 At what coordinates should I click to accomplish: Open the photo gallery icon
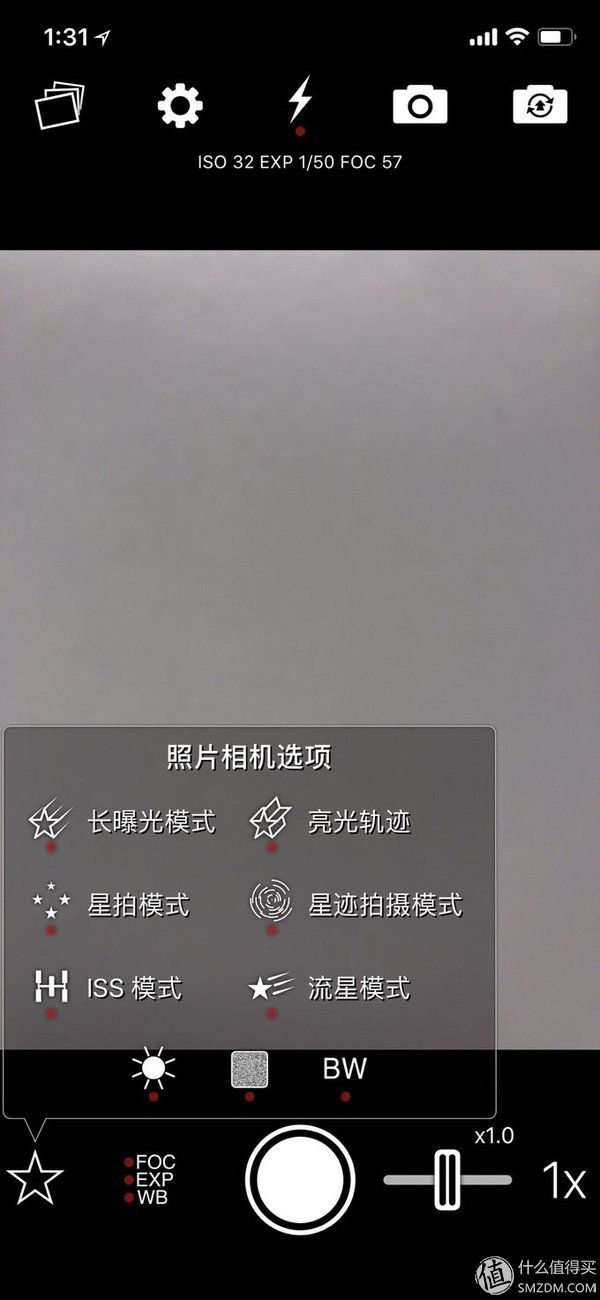tap(60, 104)
